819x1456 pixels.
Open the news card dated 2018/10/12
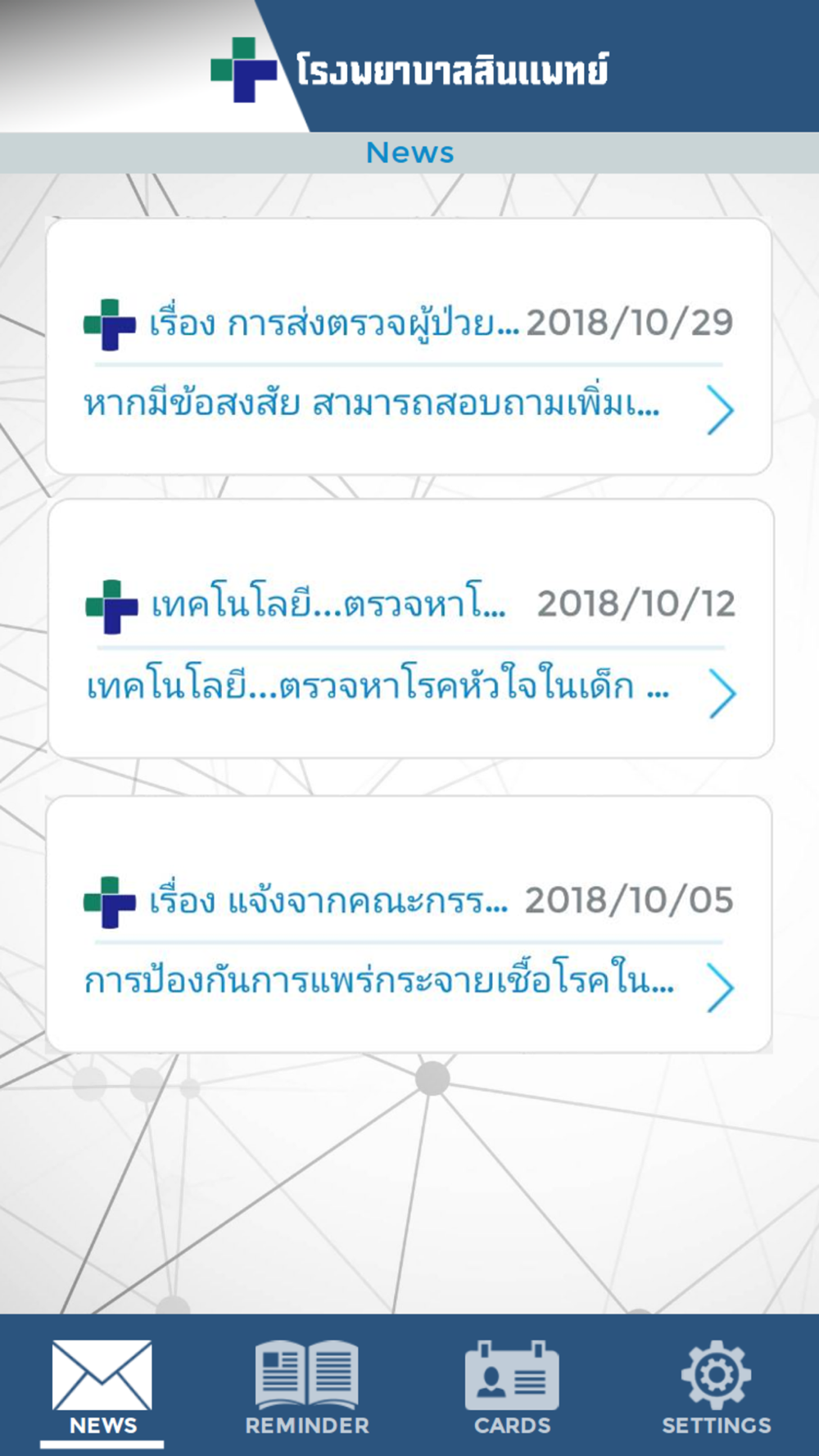tap(410, 629)
